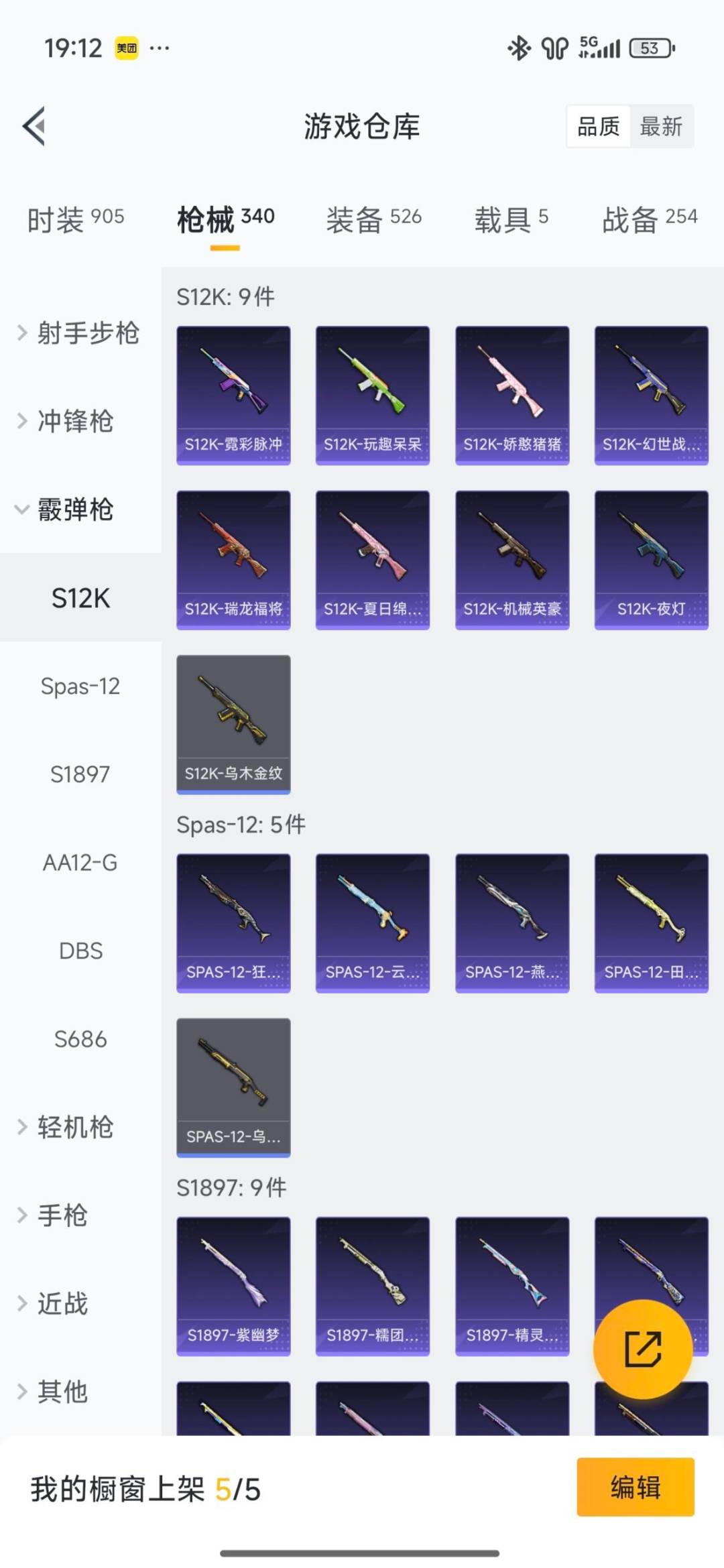Sort the warehouse by 最新
Screen dimensions: 724x1568
click(x=661, y=126)
